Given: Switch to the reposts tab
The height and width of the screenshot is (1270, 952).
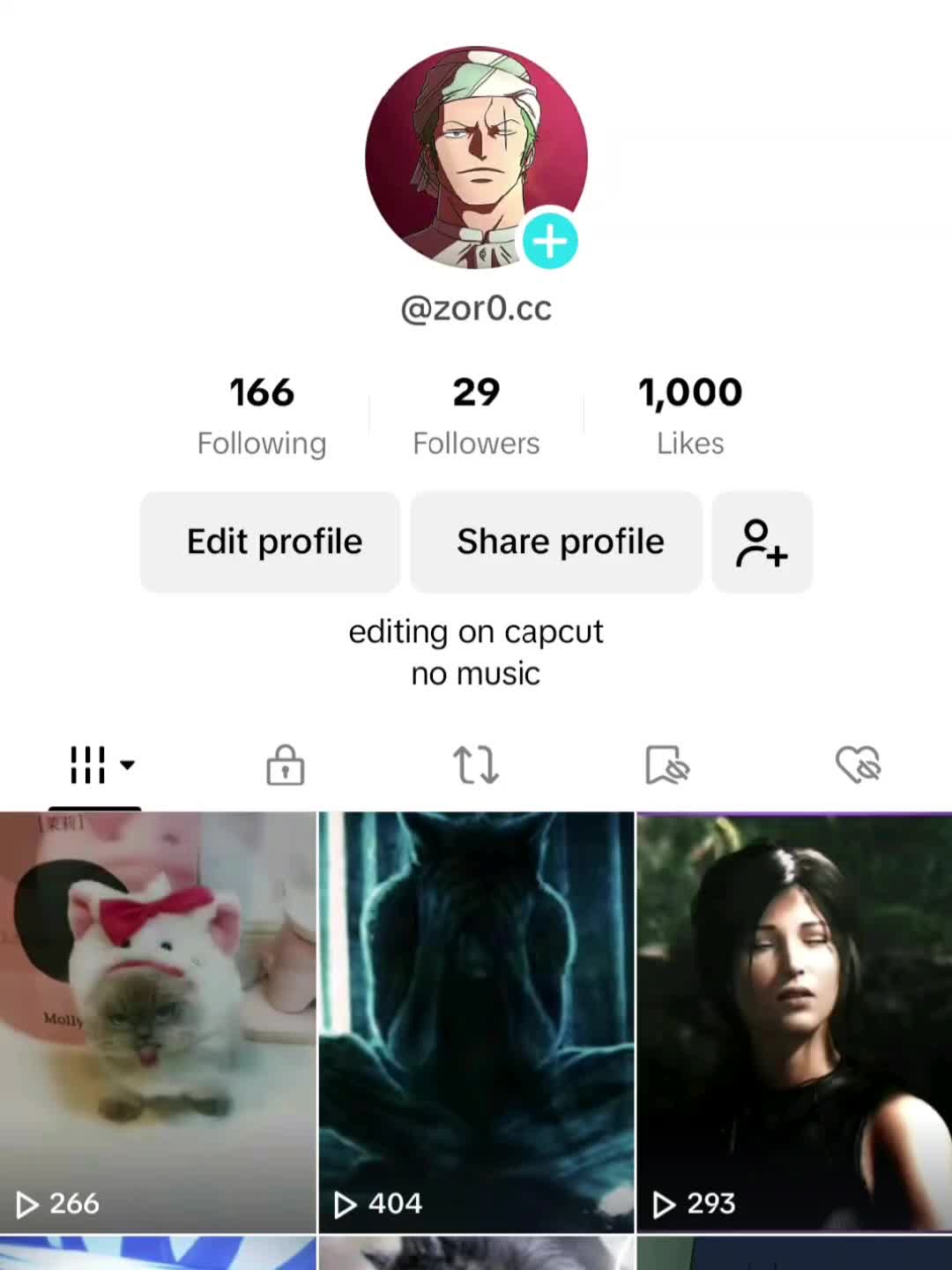Looking at the screenshot, I should (x=476, y=765).
